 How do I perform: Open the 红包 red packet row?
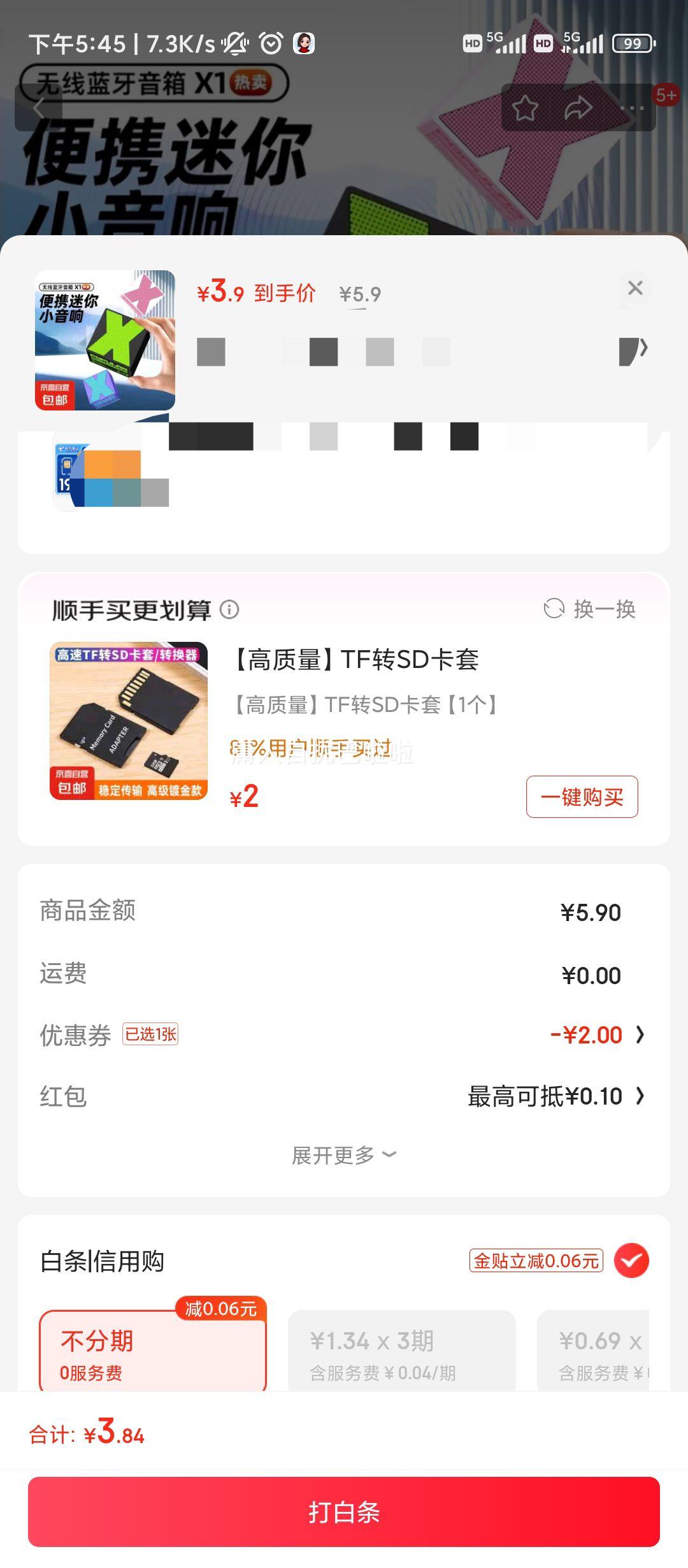[x=344, y=1096]
